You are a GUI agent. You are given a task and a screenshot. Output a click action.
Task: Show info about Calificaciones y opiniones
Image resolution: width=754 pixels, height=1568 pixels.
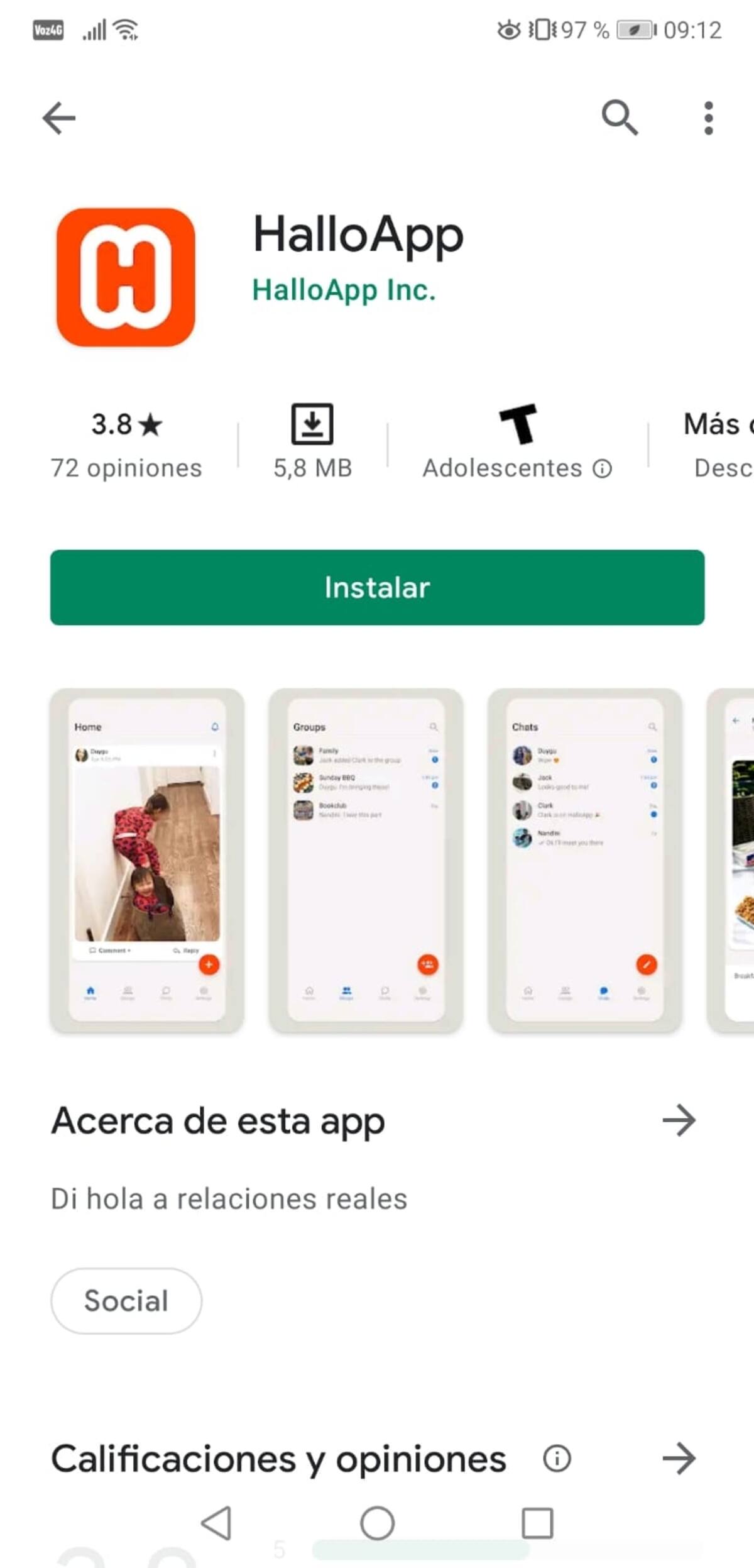tap(557, 1458)
